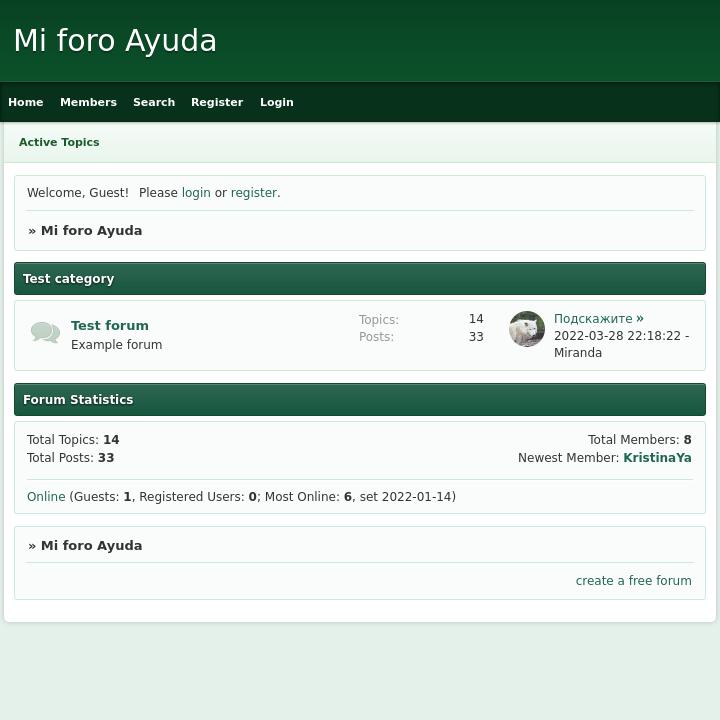
Task: Follow the register link in welcome message
Action: tap(254, 193)
